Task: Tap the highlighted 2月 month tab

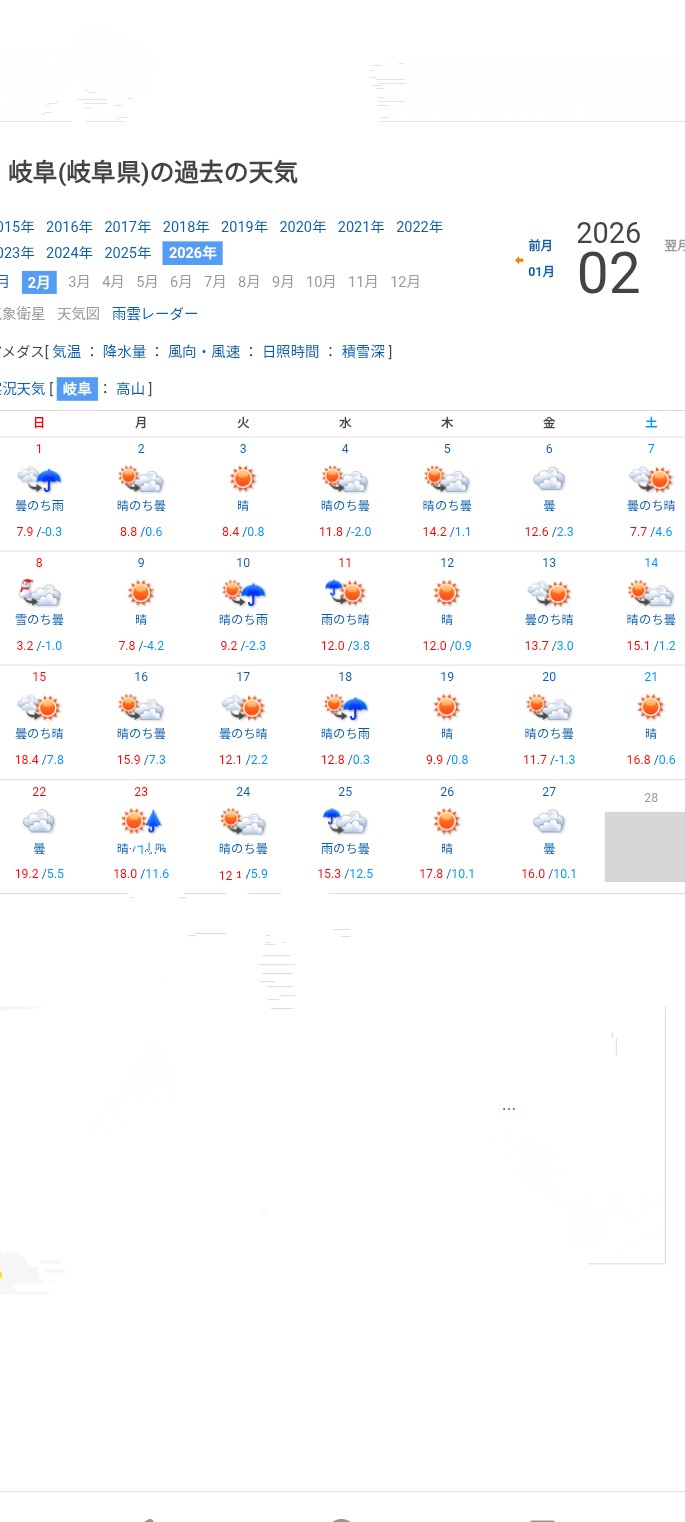Action: pyautogui.click(x=39, y=282)
